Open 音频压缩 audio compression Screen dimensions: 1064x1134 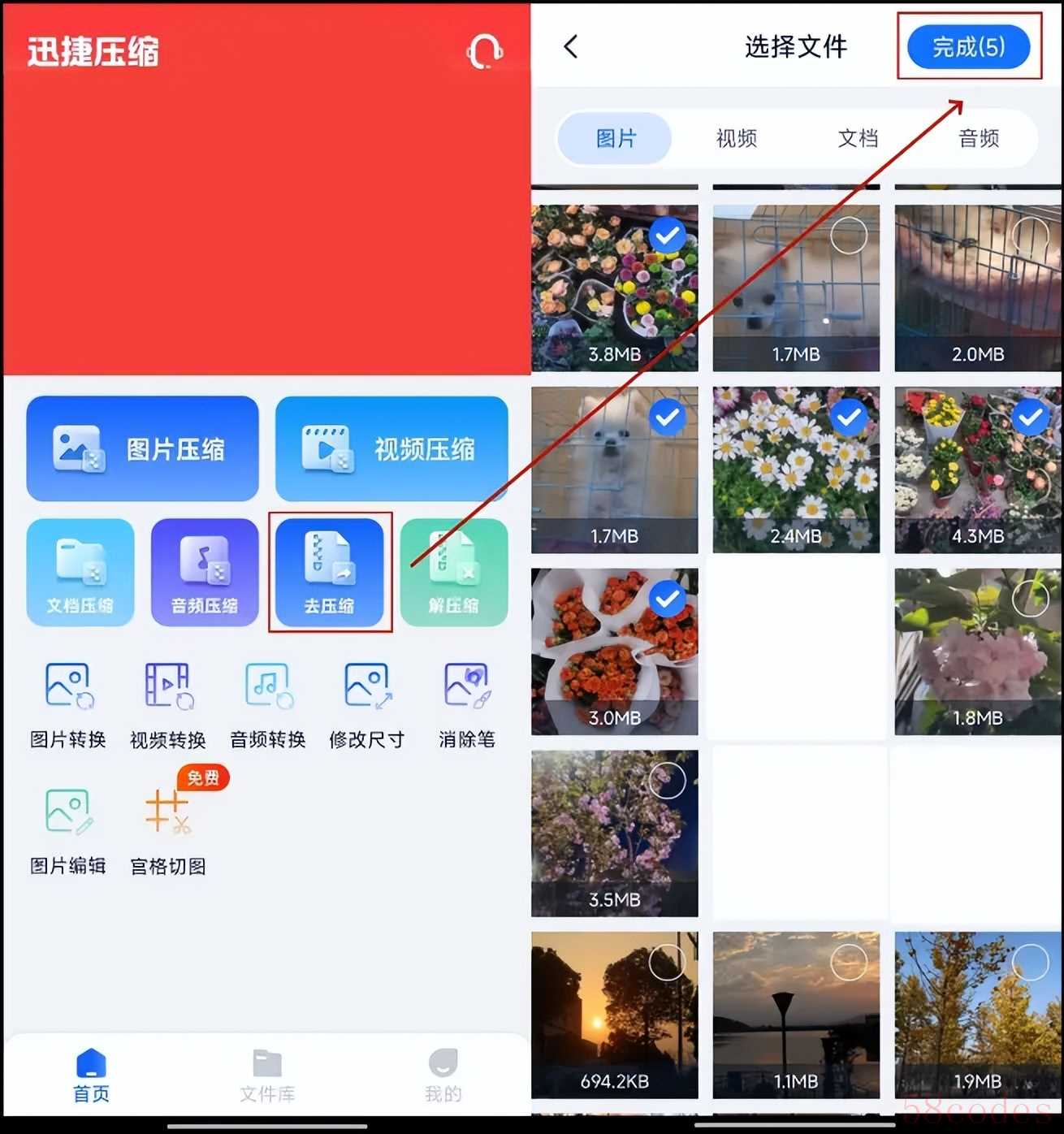point(204,572)
